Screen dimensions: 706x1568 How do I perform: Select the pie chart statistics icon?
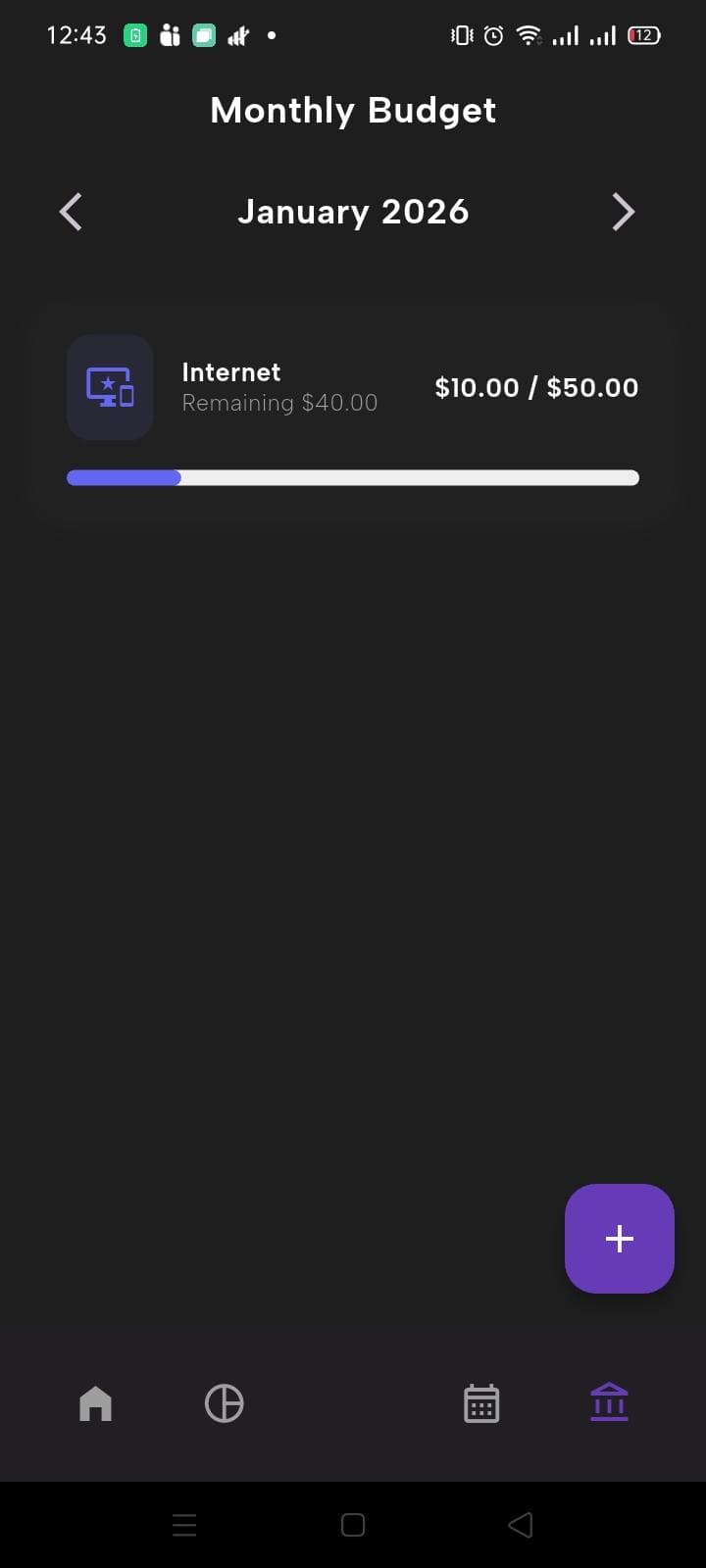coord(224,1402)
